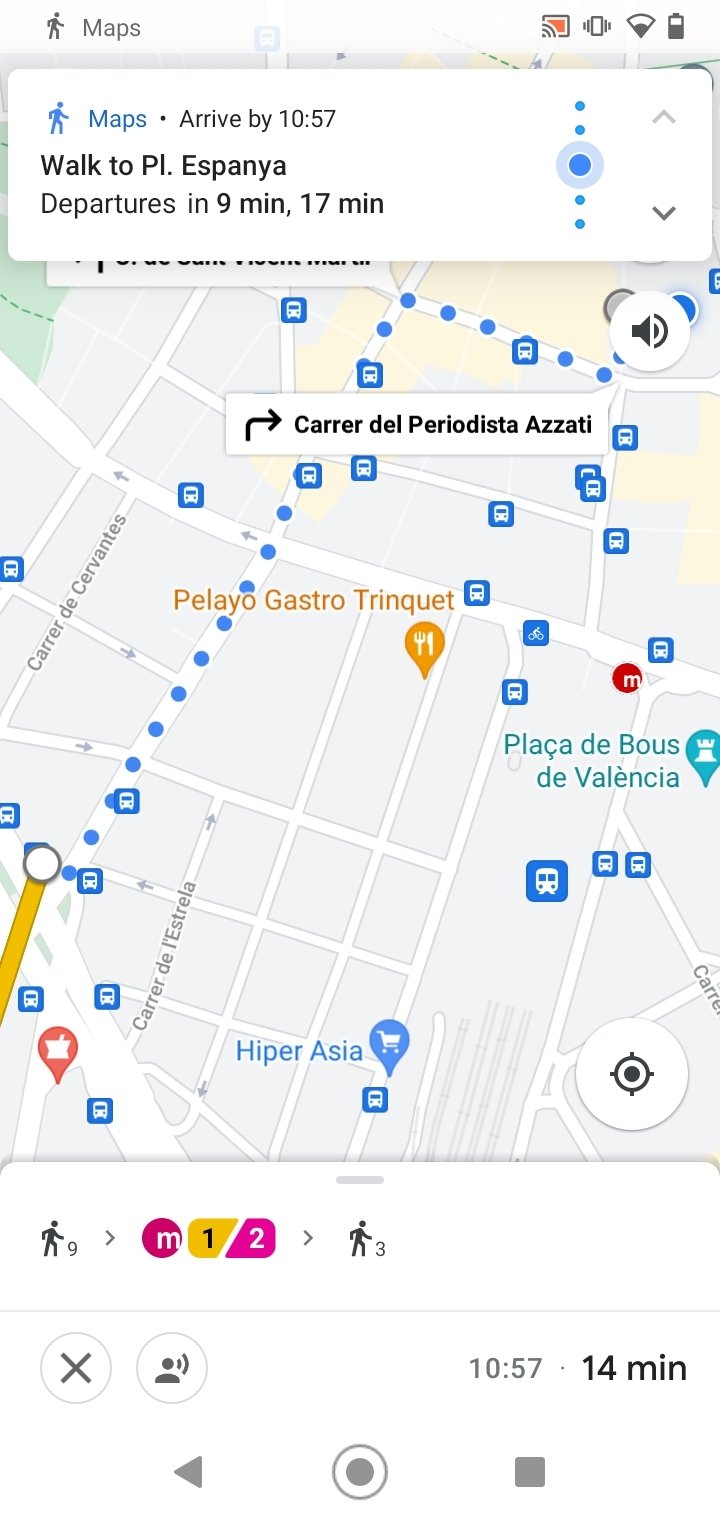
Task: Open Pelayo Gastro Trinquet restaurant pin
Action: (424, 649)
